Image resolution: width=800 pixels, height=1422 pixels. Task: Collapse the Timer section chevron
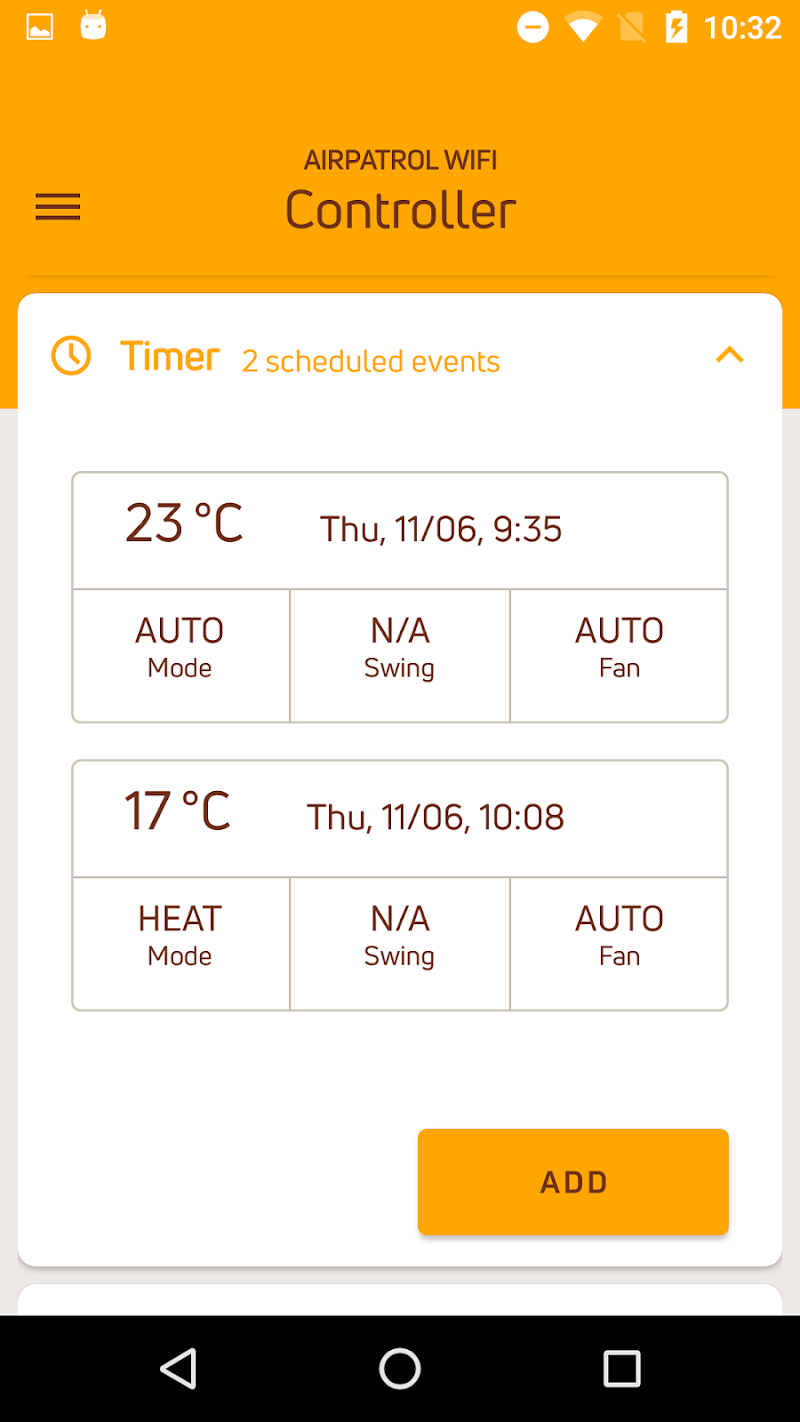730,355
